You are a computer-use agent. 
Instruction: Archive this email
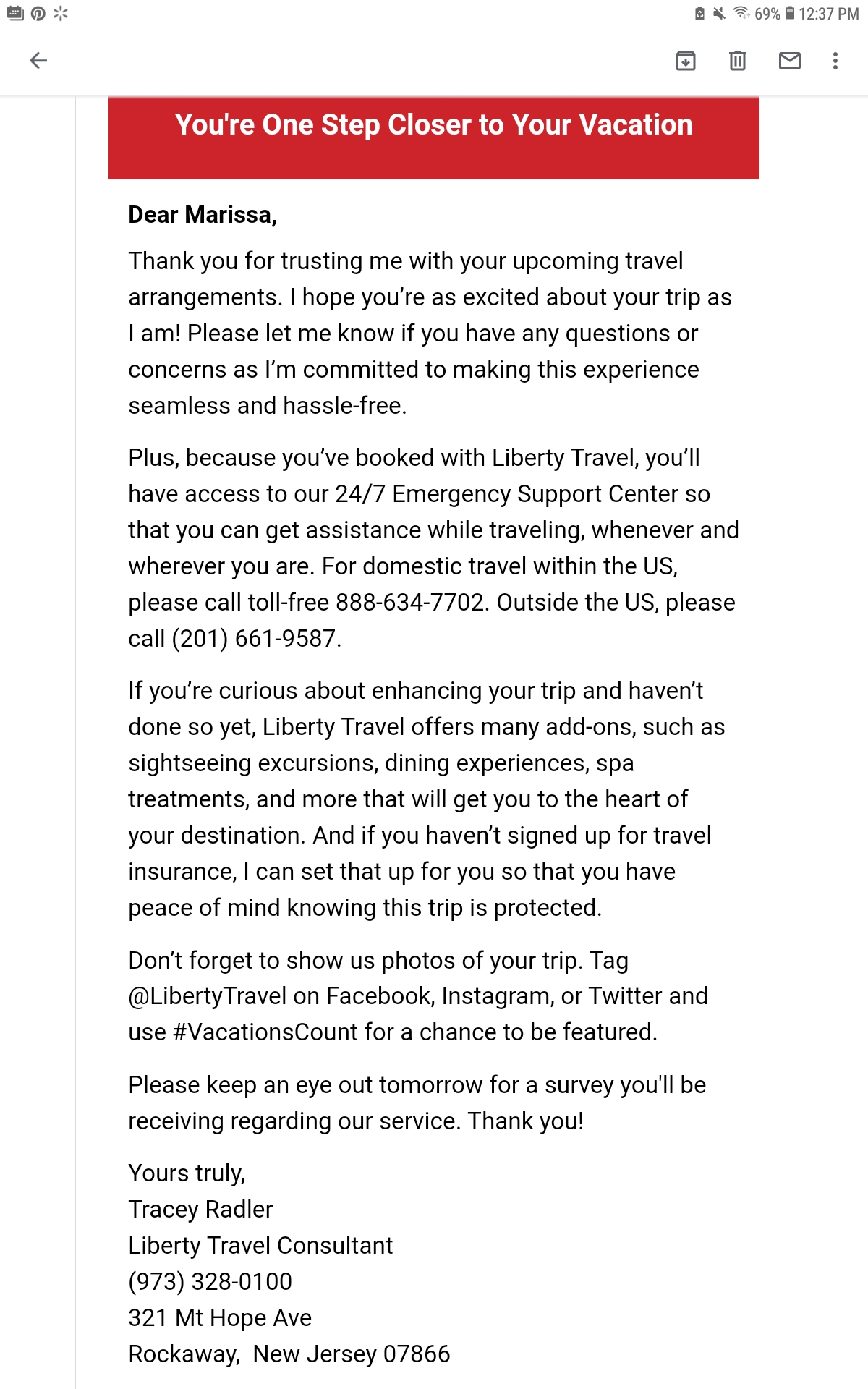[x=684, y=61]
